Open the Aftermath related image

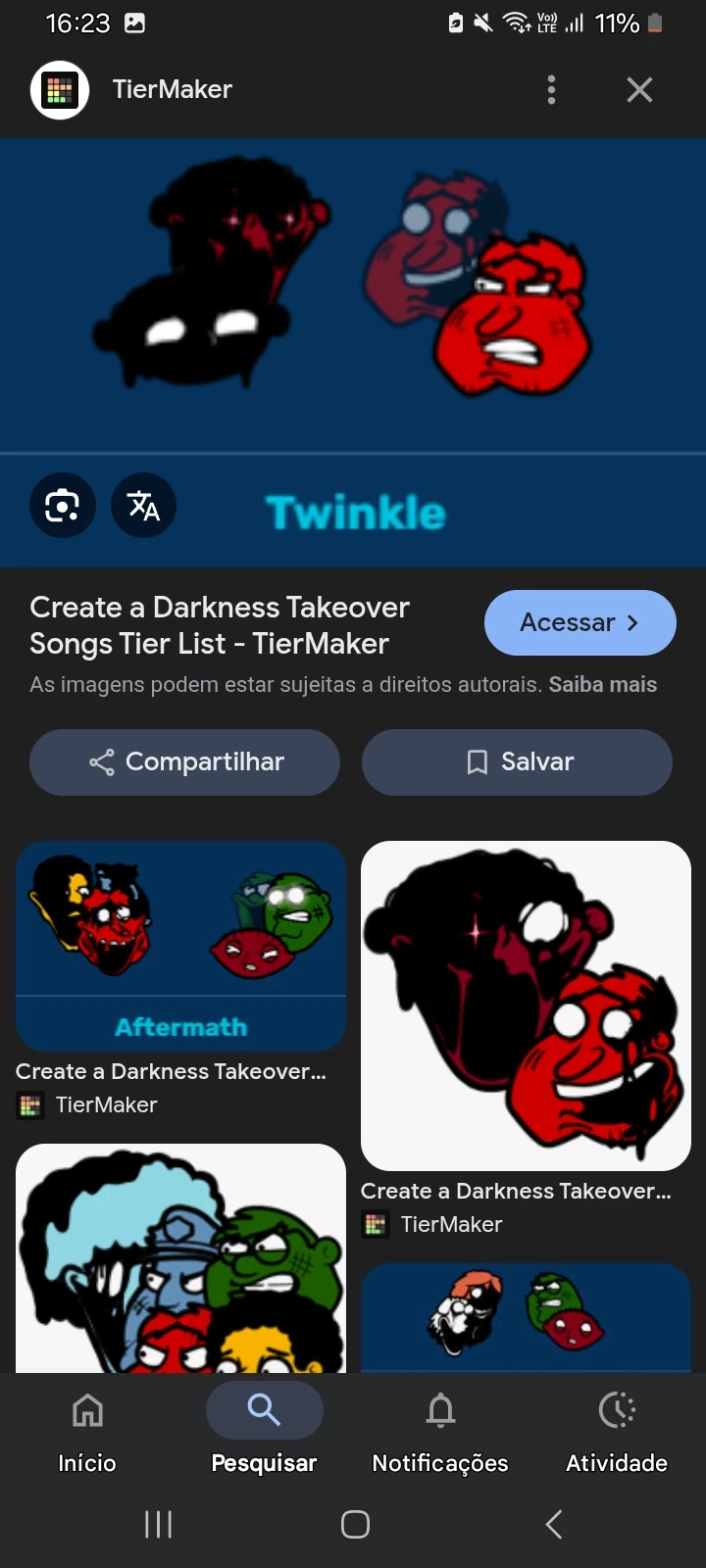click(x=180, y=946)
